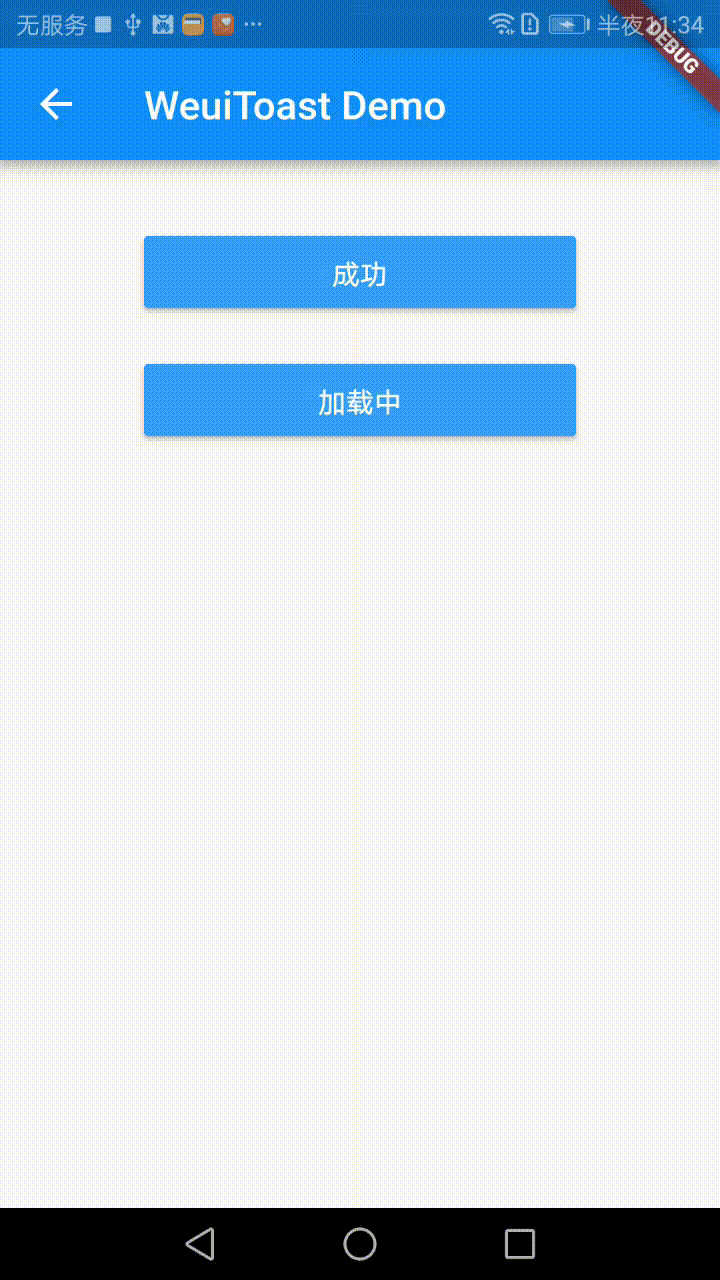
Task: Tap the system back button
Action: [x=200, y=1244]
